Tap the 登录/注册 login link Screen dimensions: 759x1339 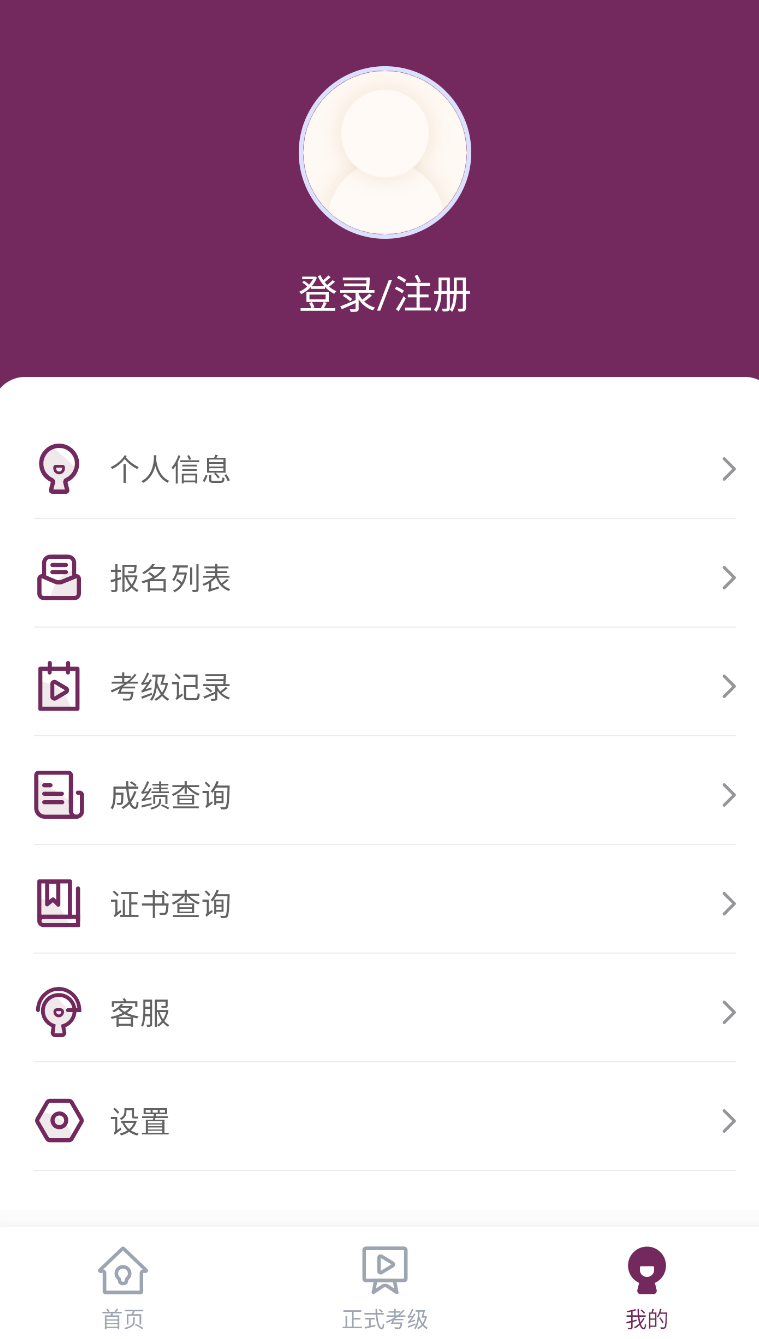(x=385, y=295)
